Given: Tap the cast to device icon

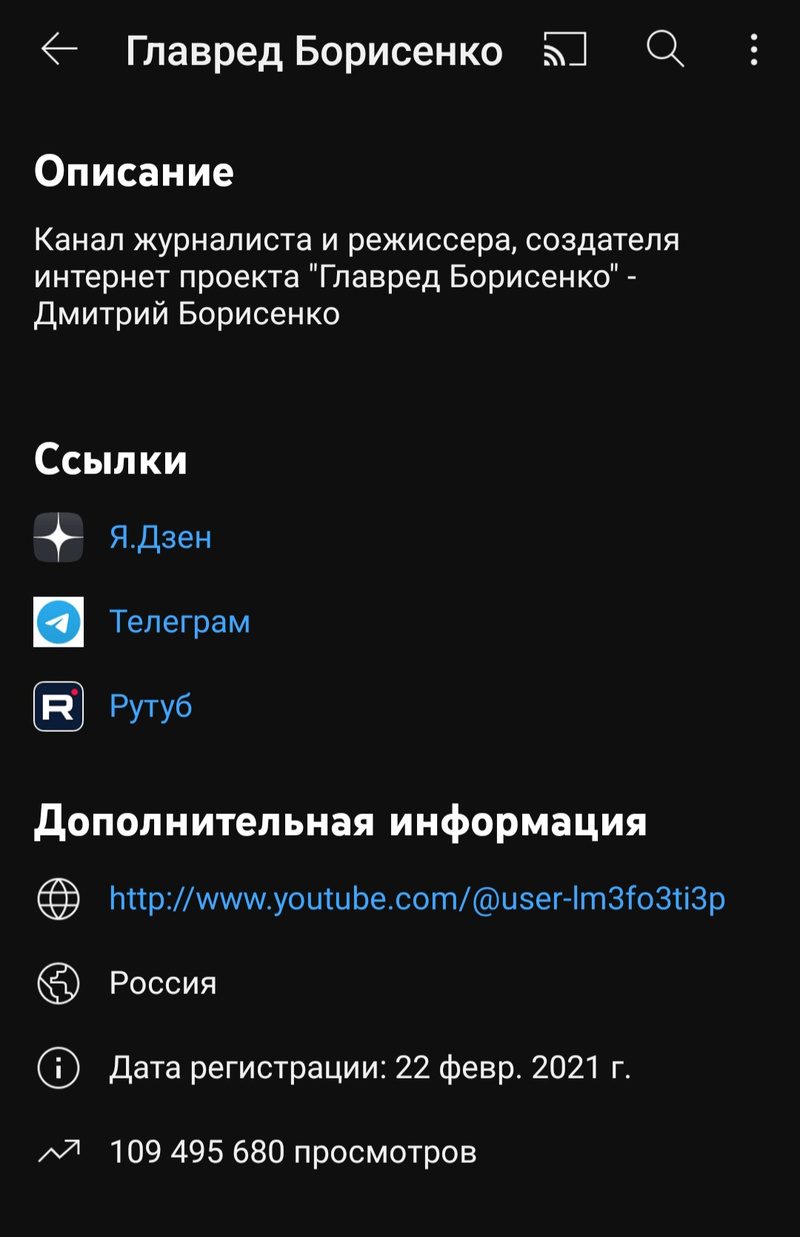Looking at the screenshot, I should 564,49.
